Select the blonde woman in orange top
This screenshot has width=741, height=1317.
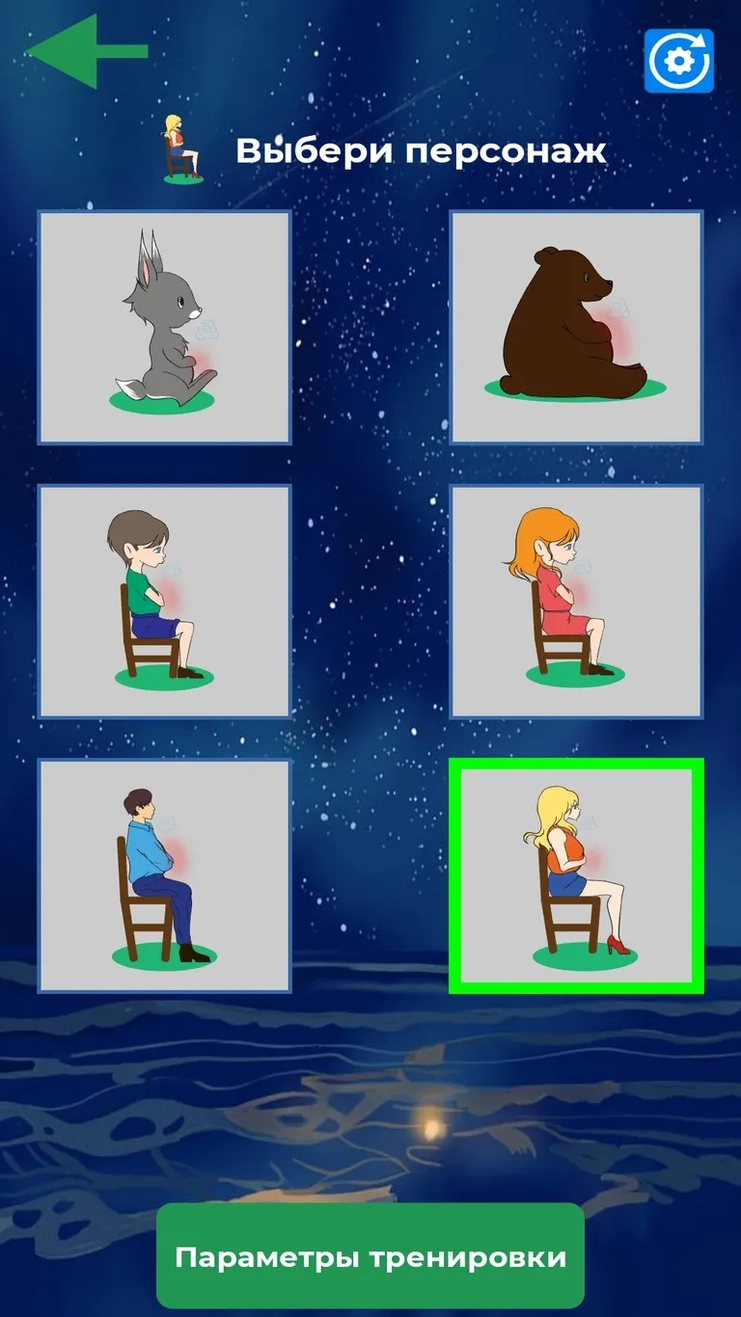pos(576,875)
